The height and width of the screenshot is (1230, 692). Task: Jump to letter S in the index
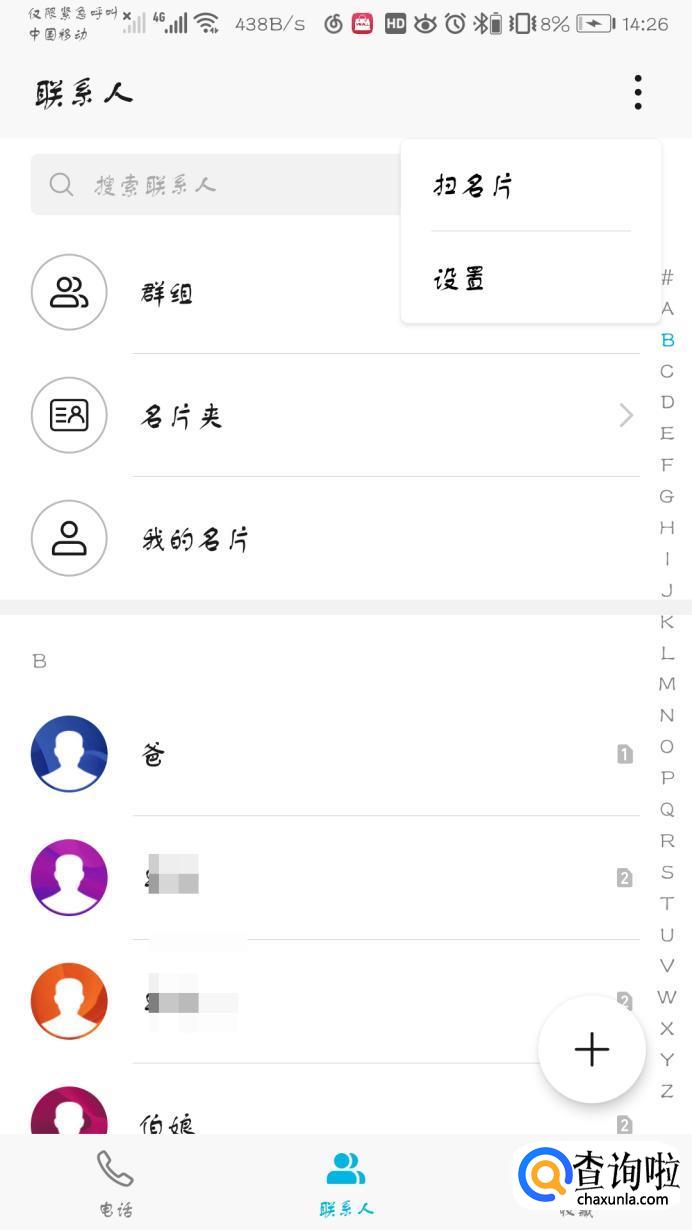(x=667, y=872)
